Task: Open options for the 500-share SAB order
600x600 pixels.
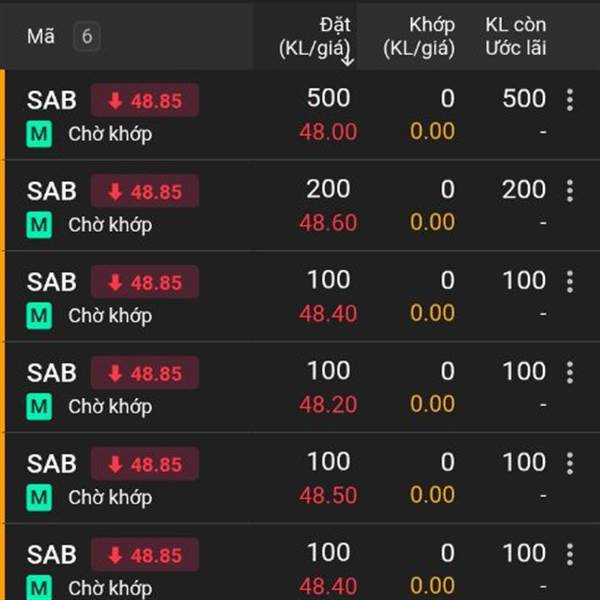Action: point(570,100)
